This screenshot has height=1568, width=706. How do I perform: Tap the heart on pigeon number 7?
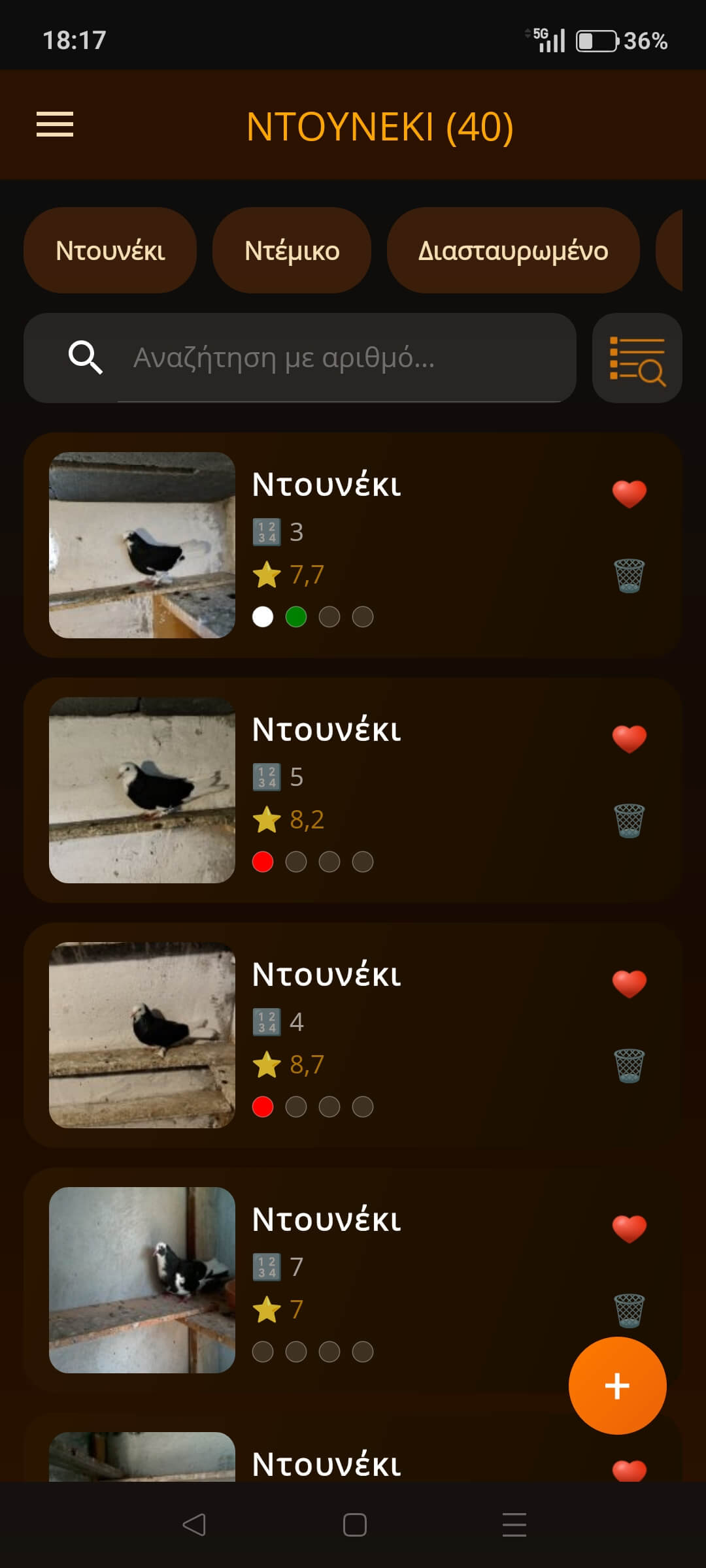(629, 1229)
